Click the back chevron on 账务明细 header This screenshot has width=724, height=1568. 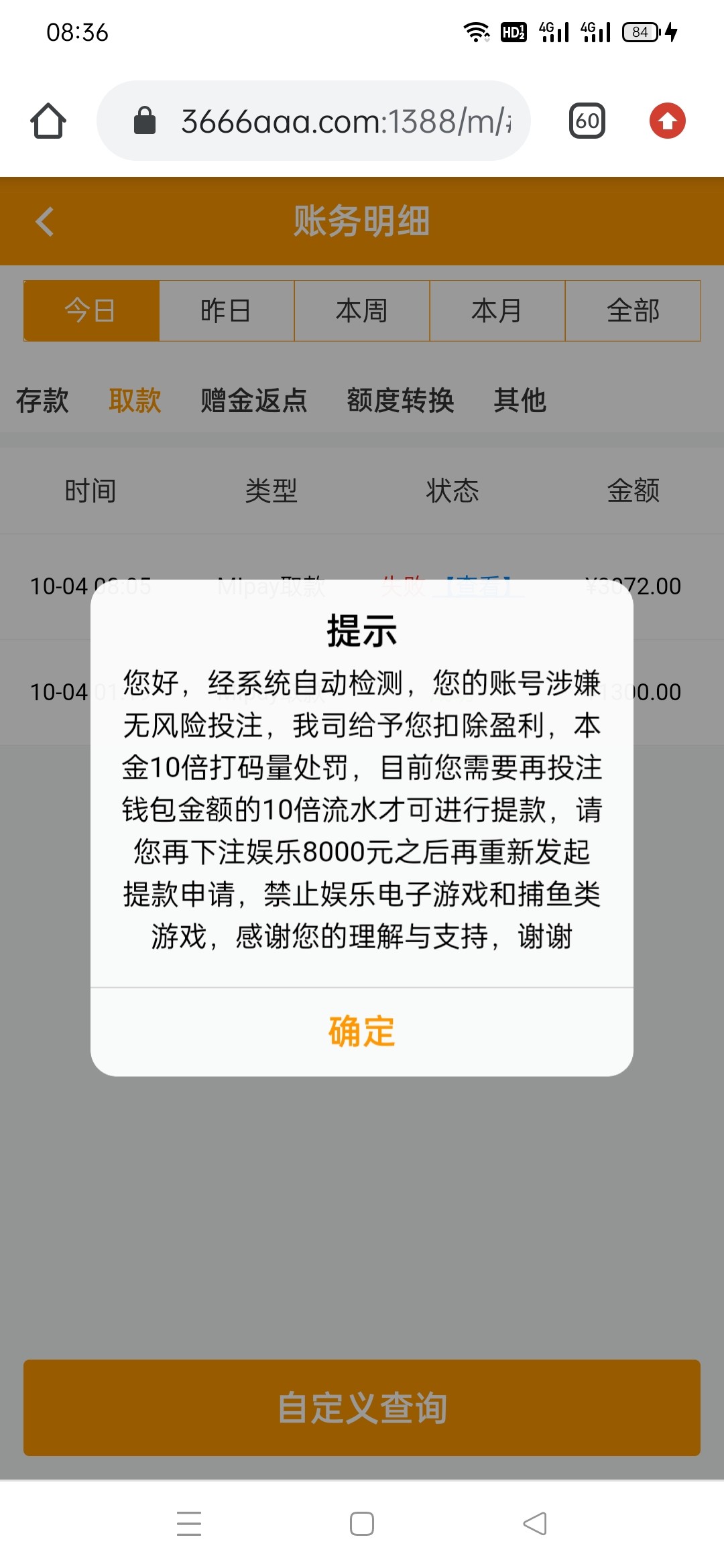point(45,221)
